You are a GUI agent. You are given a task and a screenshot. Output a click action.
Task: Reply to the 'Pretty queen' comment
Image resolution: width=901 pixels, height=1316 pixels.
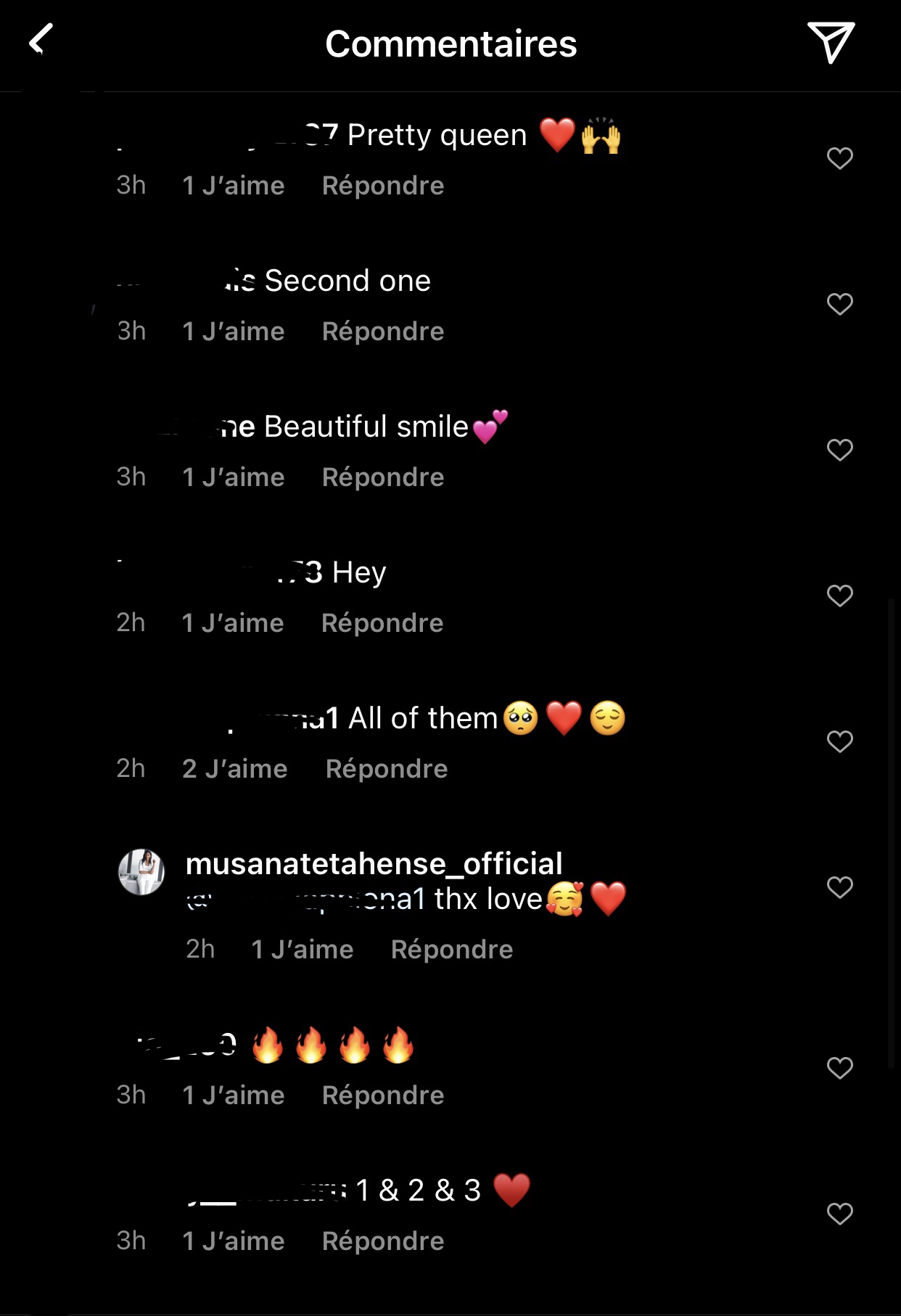382,186
